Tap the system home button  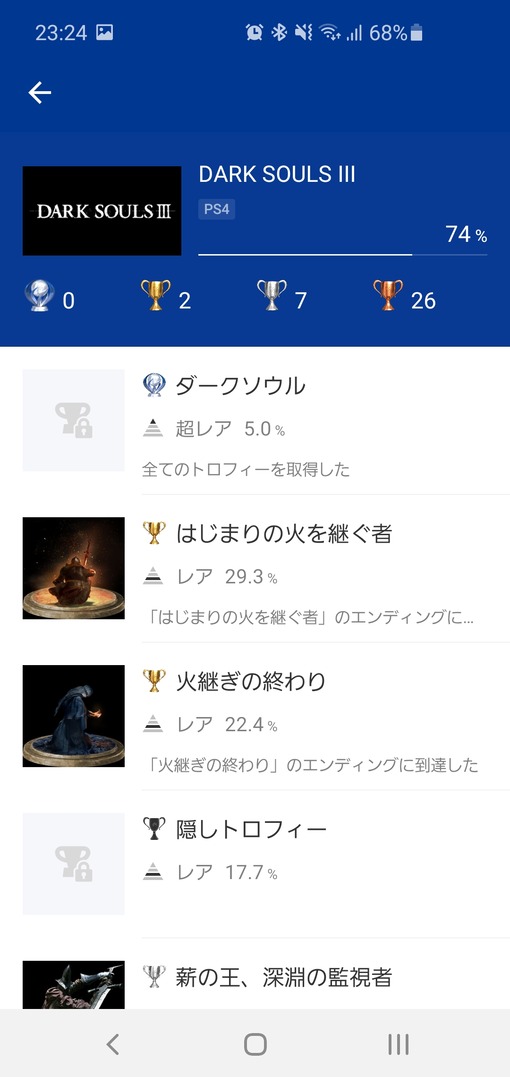(x=255, y=1044)
